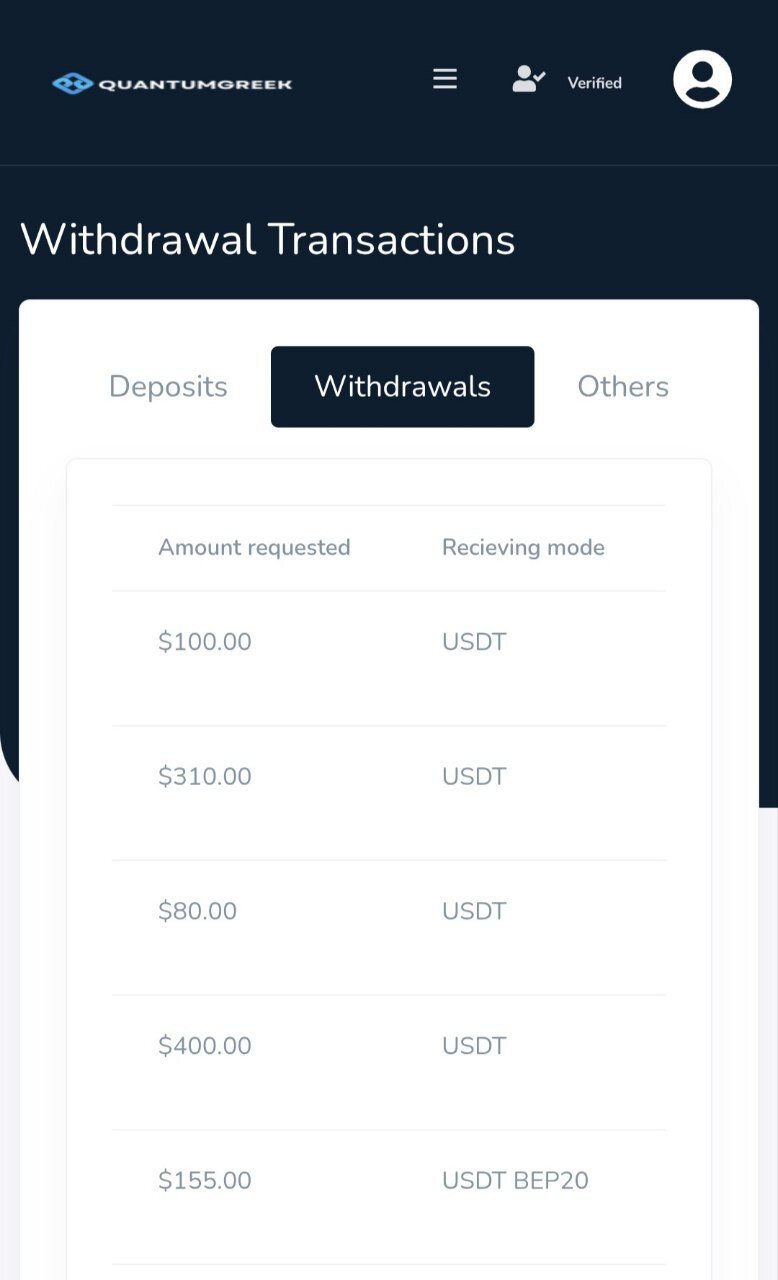Select the Withdrawals tab
Screen dimensions: 778x1280
tap(402, 387)
